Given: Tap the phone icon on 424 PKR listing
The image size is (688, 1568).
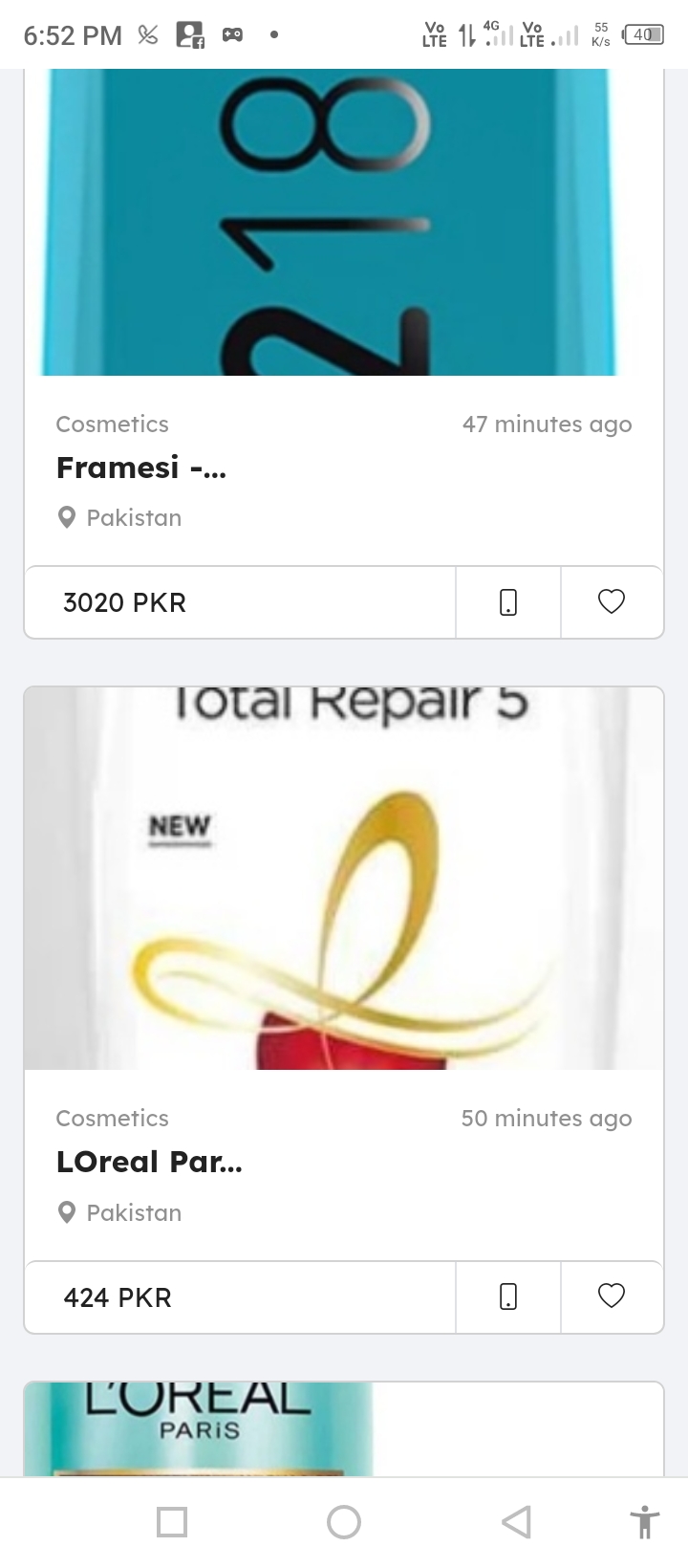Looking at the screenshot, I should (508, 1296).
